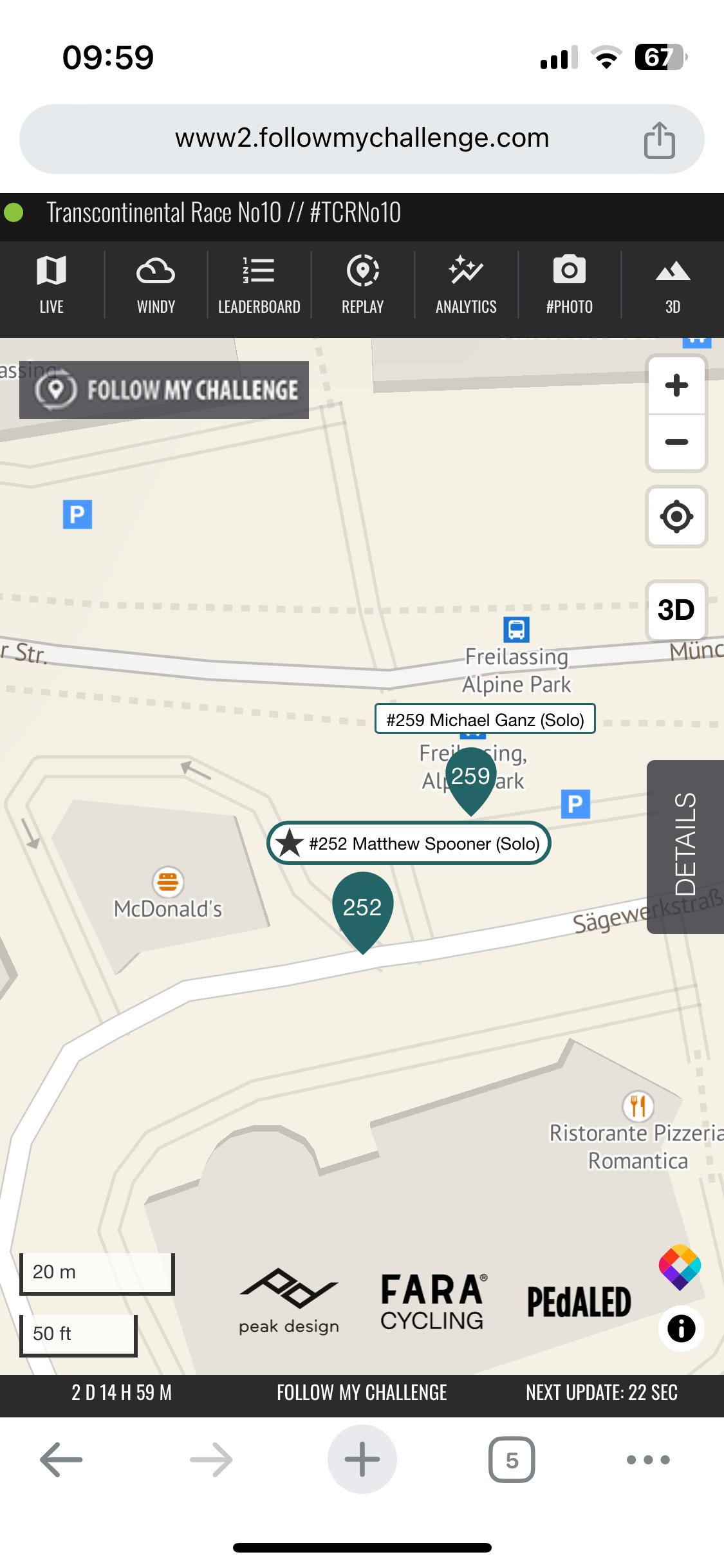Open the map info button
The width and height of the screenshot is (724, 1568).
click(x=681, y=1329)
